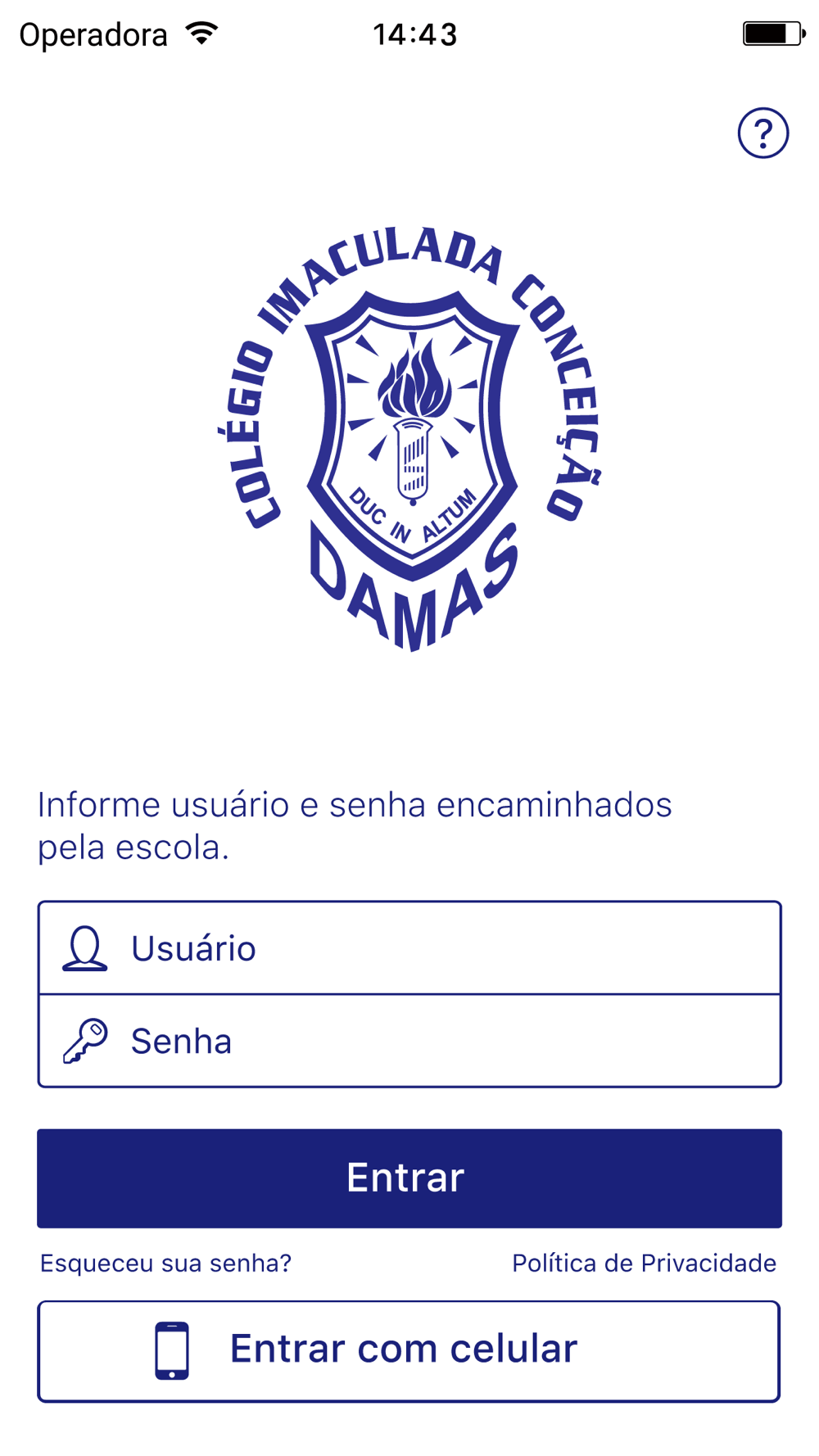View Política de Privacidade
This screenshot has height=1456, width=819.
[x=644, y=1263]
